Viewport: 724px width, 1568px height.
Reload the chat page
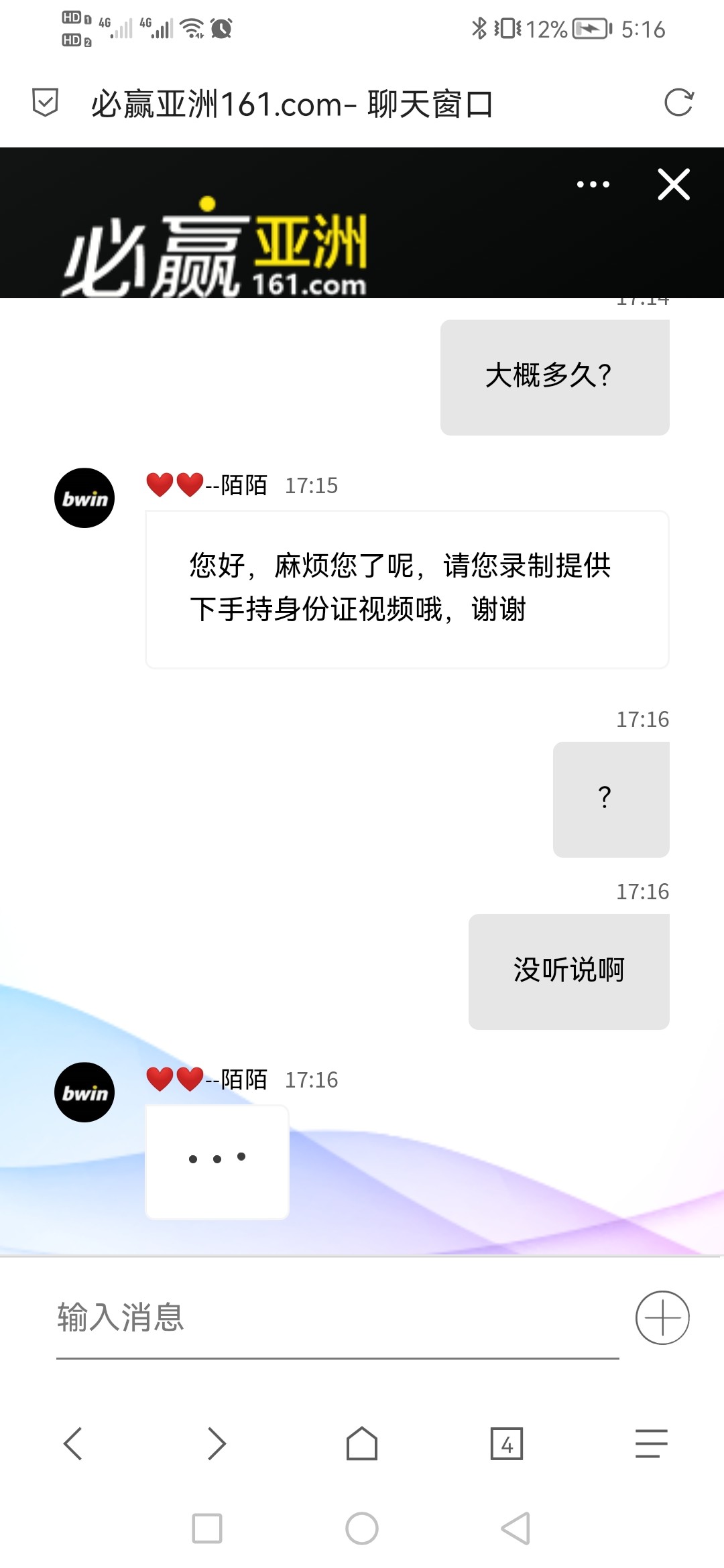pyautogui.click(x=678, y=103)
